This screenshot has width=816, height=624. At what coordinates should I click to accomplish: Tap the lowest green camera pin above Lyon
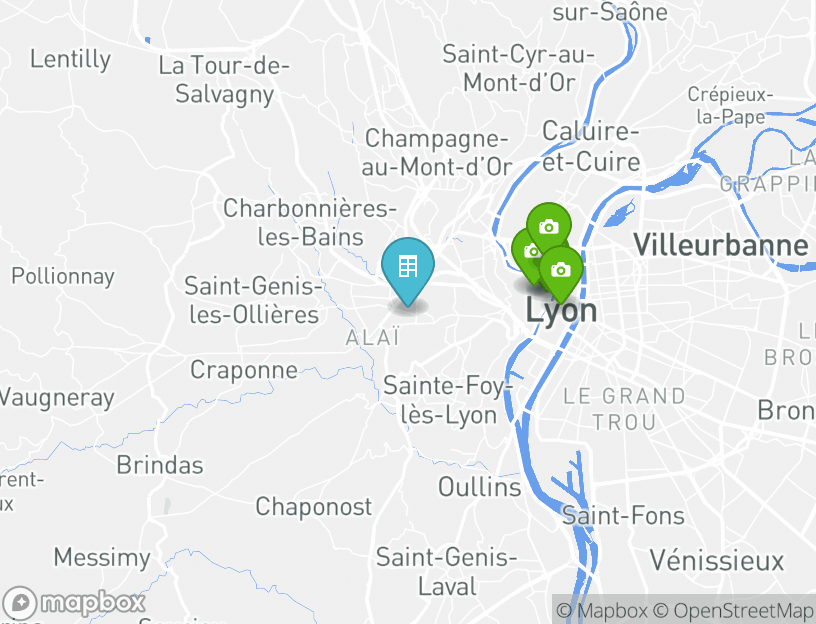pos(562,270)
